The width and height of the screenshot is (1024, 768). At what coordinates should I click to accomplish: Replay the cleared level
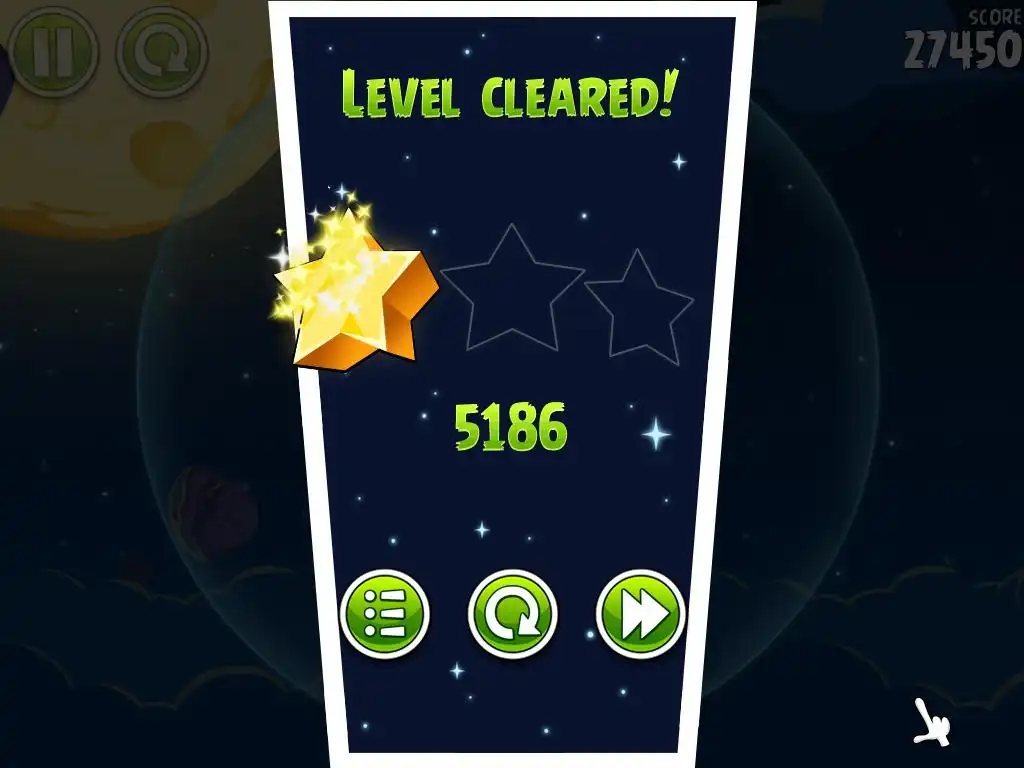pos(512,614)
